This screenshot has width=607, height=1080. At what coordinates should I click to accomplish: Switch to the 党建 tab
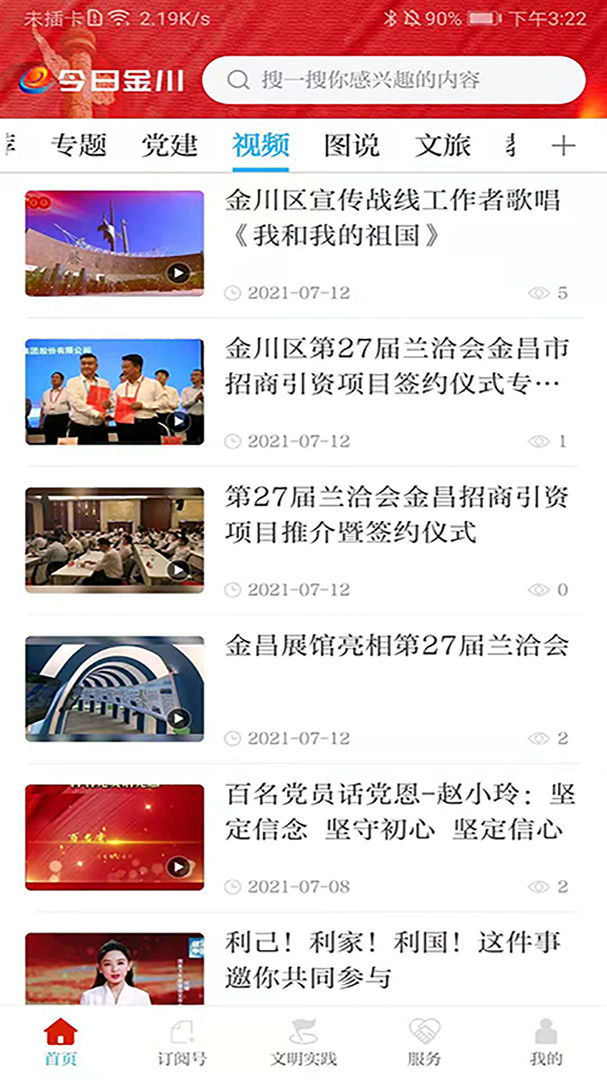(x=169, y=146)
